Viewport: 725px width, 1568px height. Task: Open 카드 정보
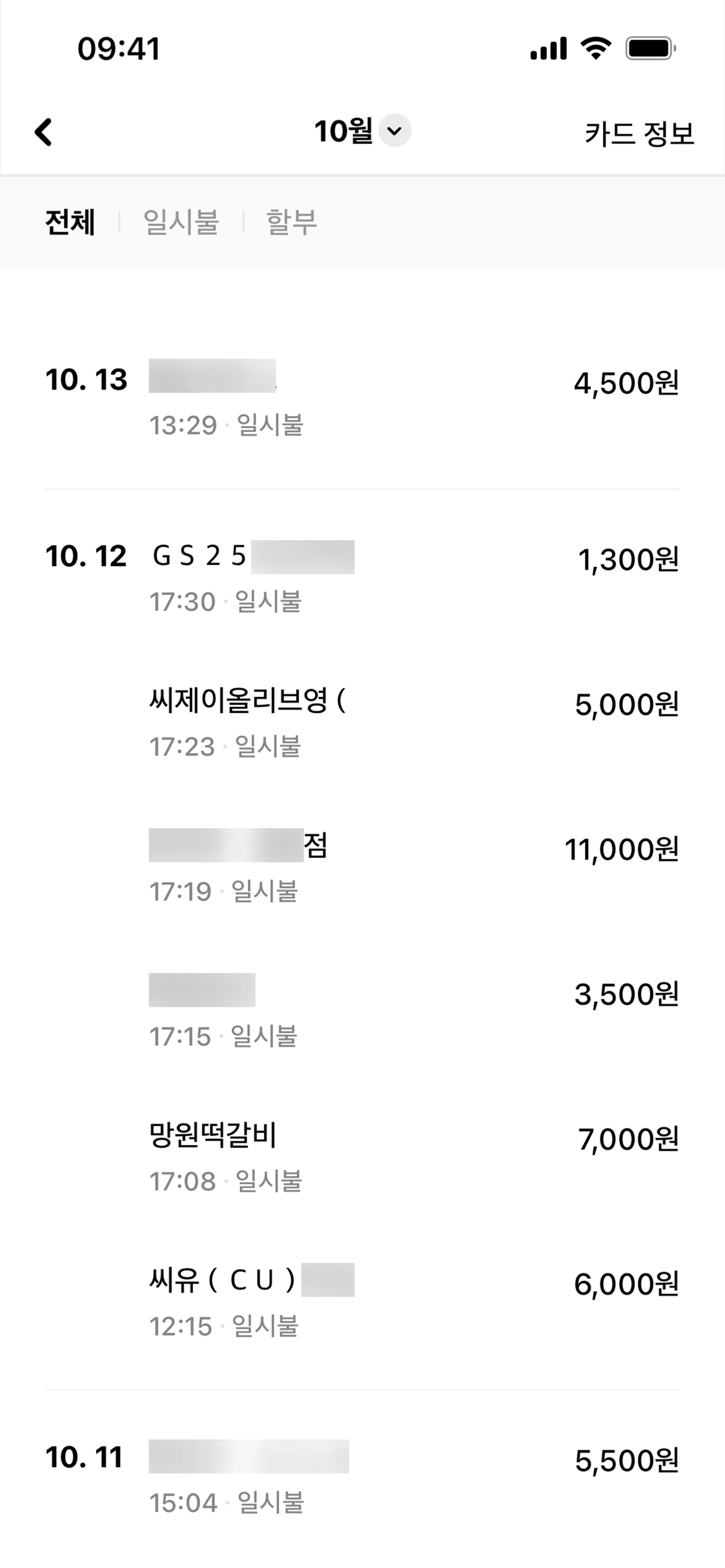pos(639,133)
